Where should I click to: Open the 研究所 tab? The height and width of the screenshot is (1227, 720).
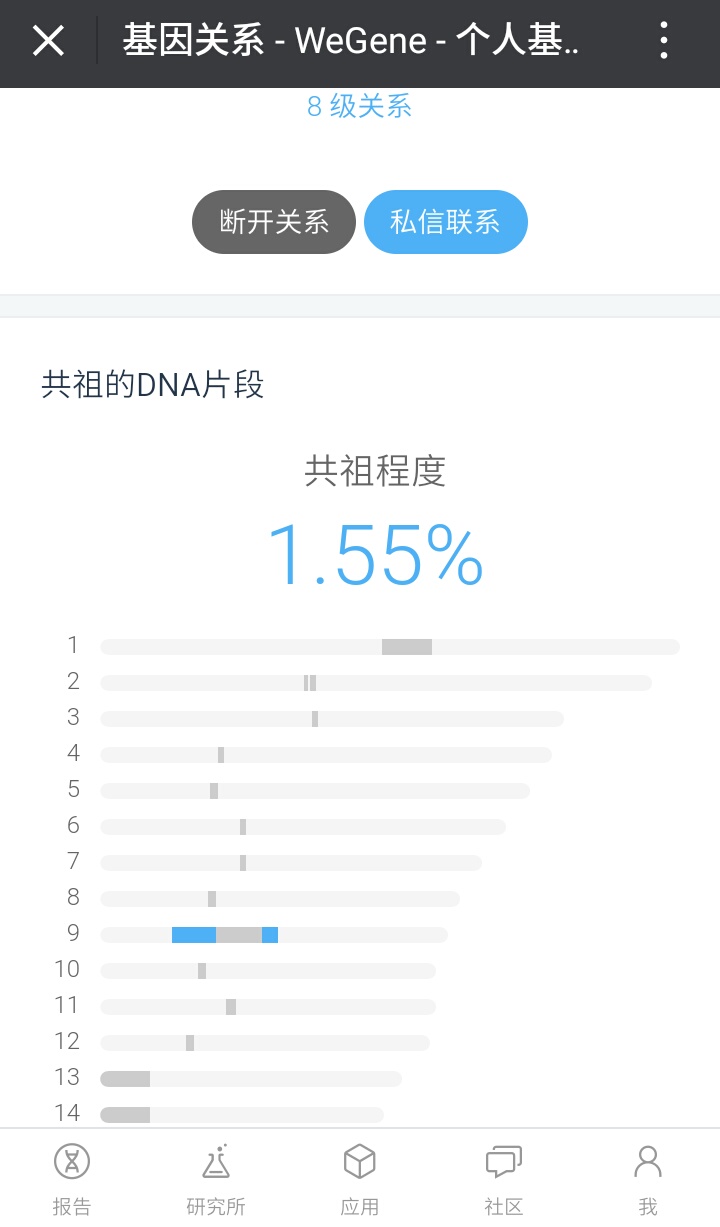(216, 1180)
